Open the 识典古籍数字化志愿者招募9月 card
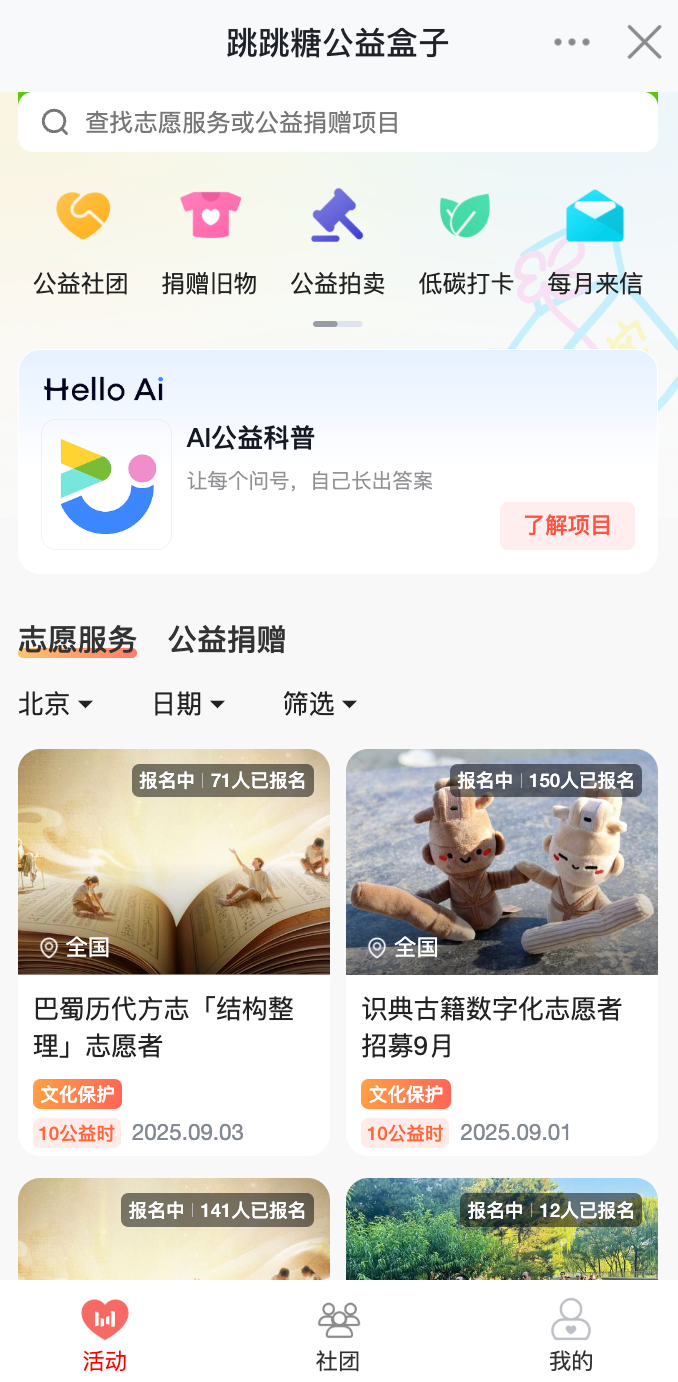 (x=502, y=950)
